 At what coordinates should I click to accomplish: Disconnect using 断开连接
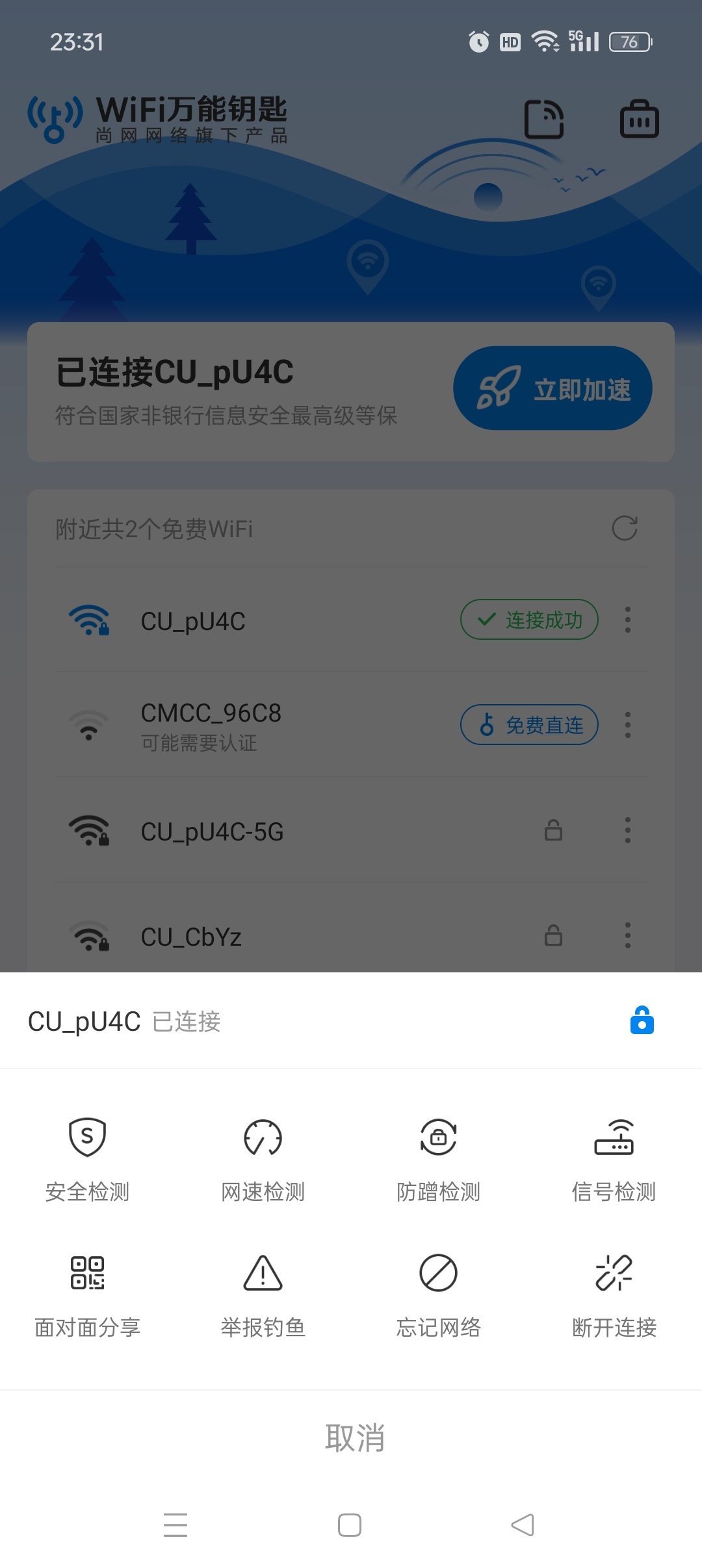(614, 1294)
